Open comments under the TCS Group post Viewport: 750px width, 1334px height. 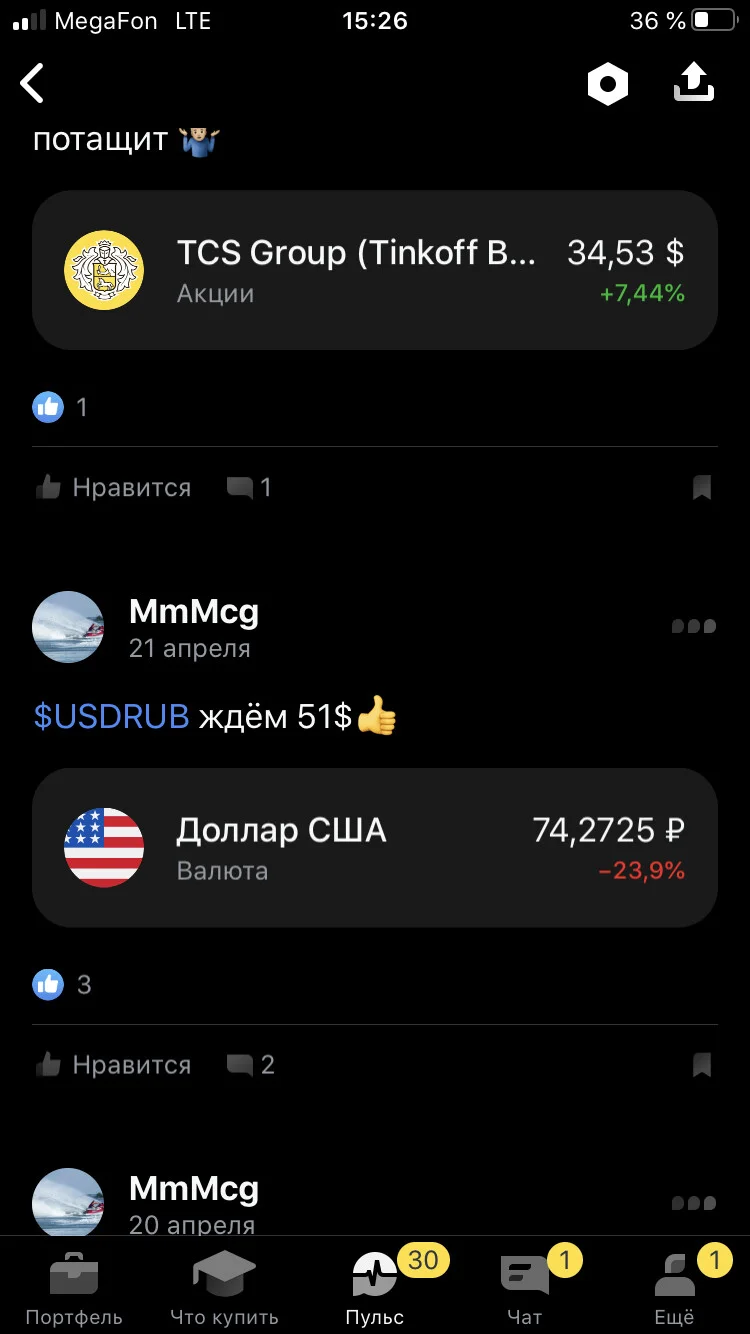(250, 488)
